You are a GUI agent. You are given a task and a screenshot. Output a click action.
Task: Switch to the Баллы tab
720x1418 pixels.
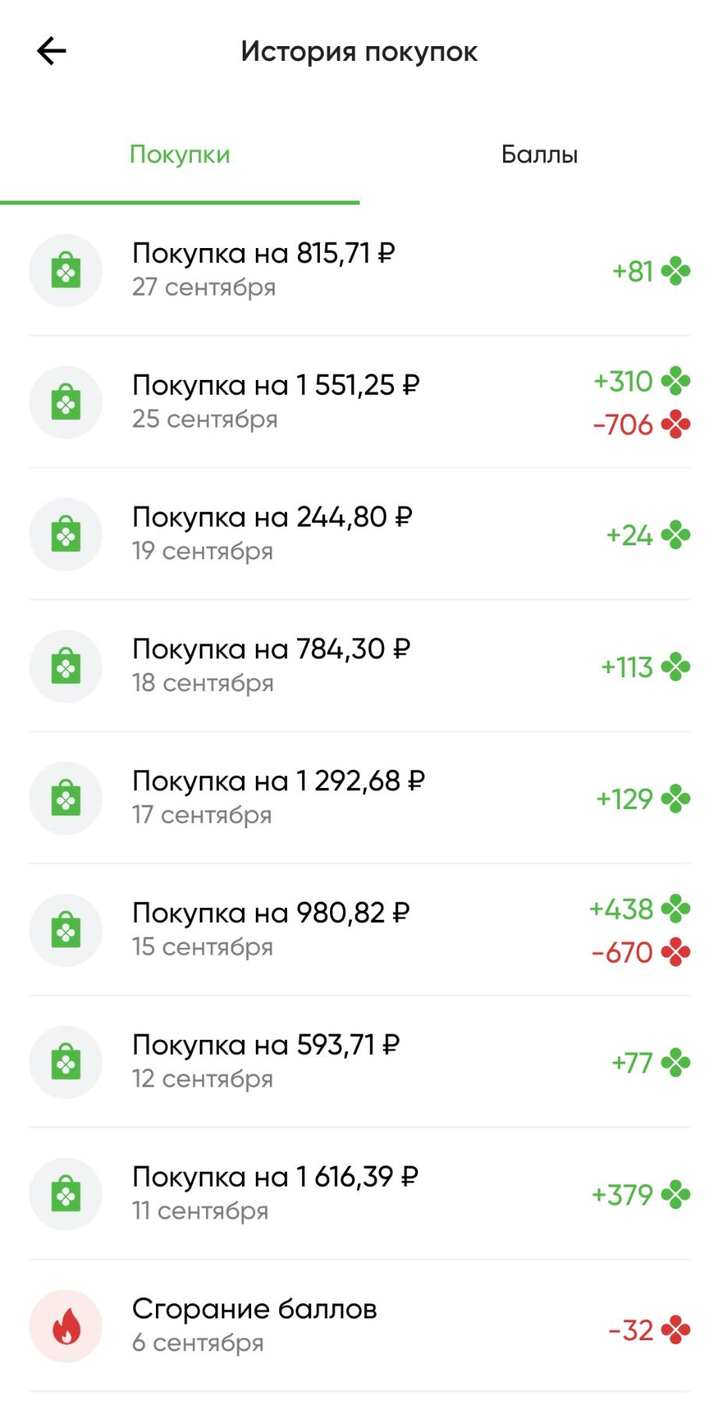point(540,155)
